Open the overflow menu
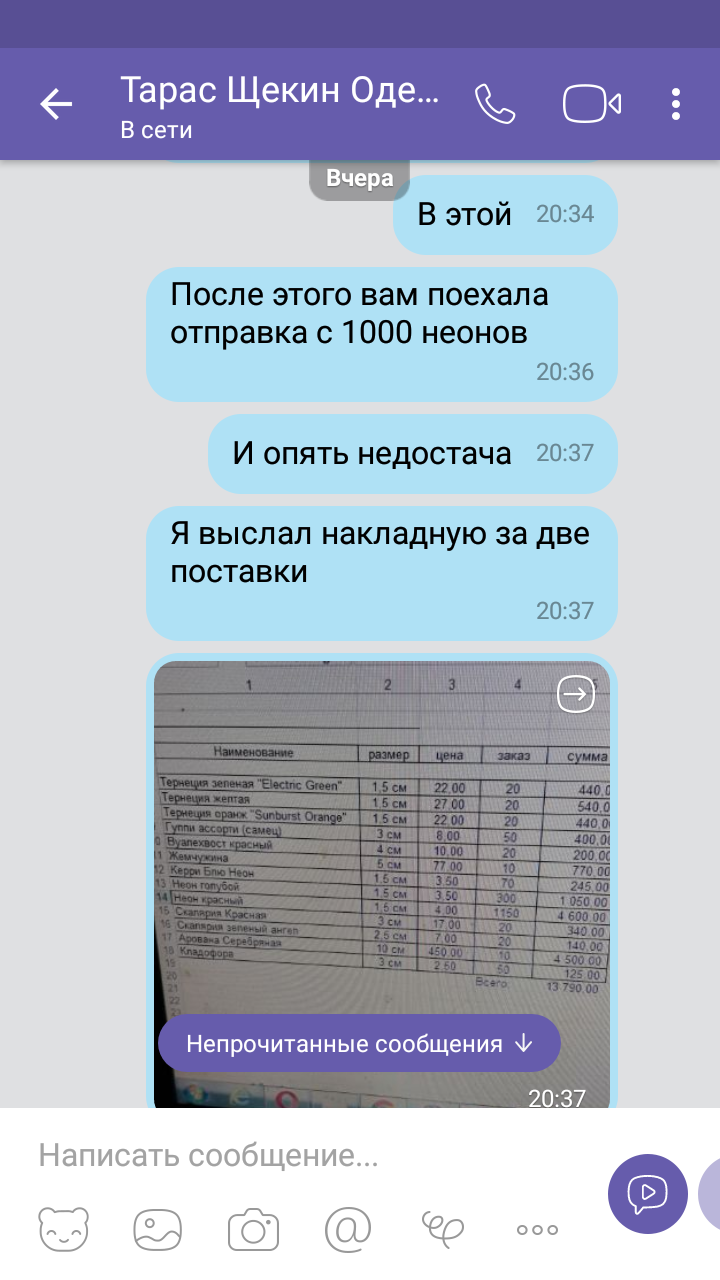 (676, 104)
